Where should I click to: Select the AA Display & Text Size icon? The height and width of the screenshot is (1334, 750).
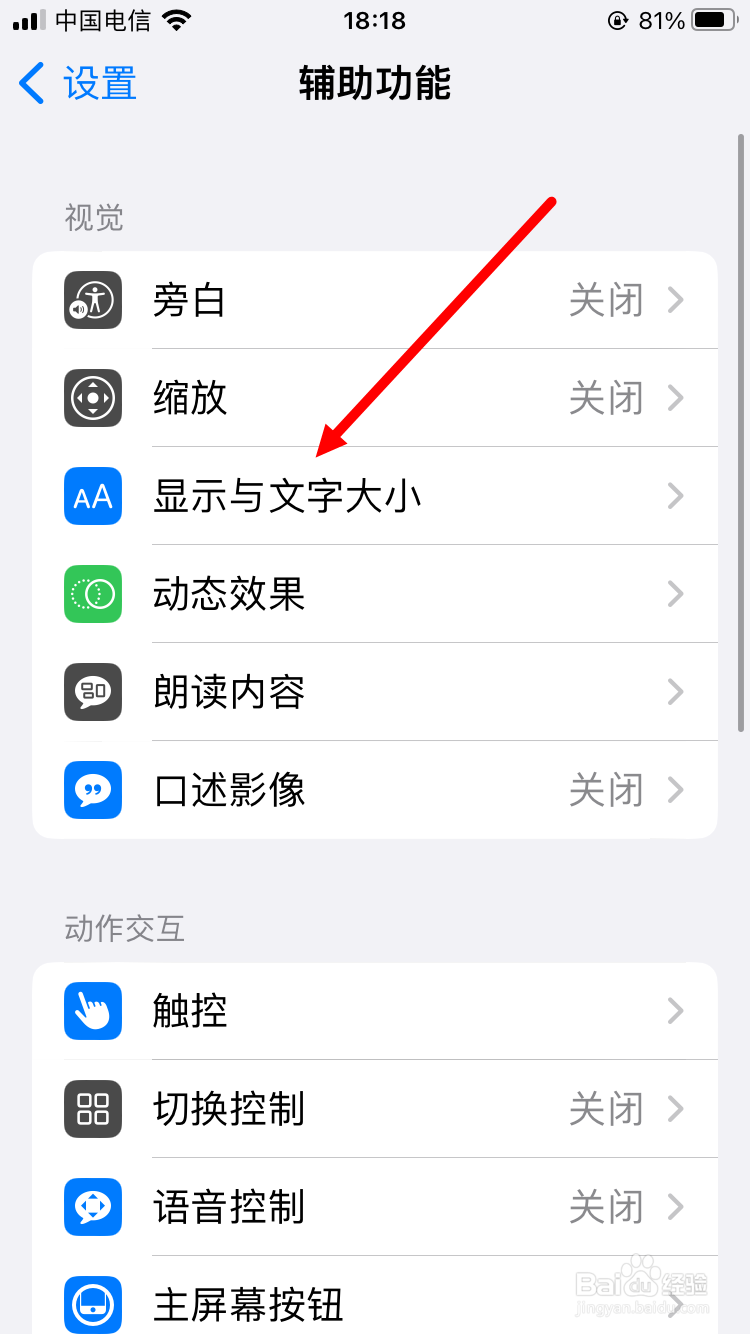click(92, 495)
